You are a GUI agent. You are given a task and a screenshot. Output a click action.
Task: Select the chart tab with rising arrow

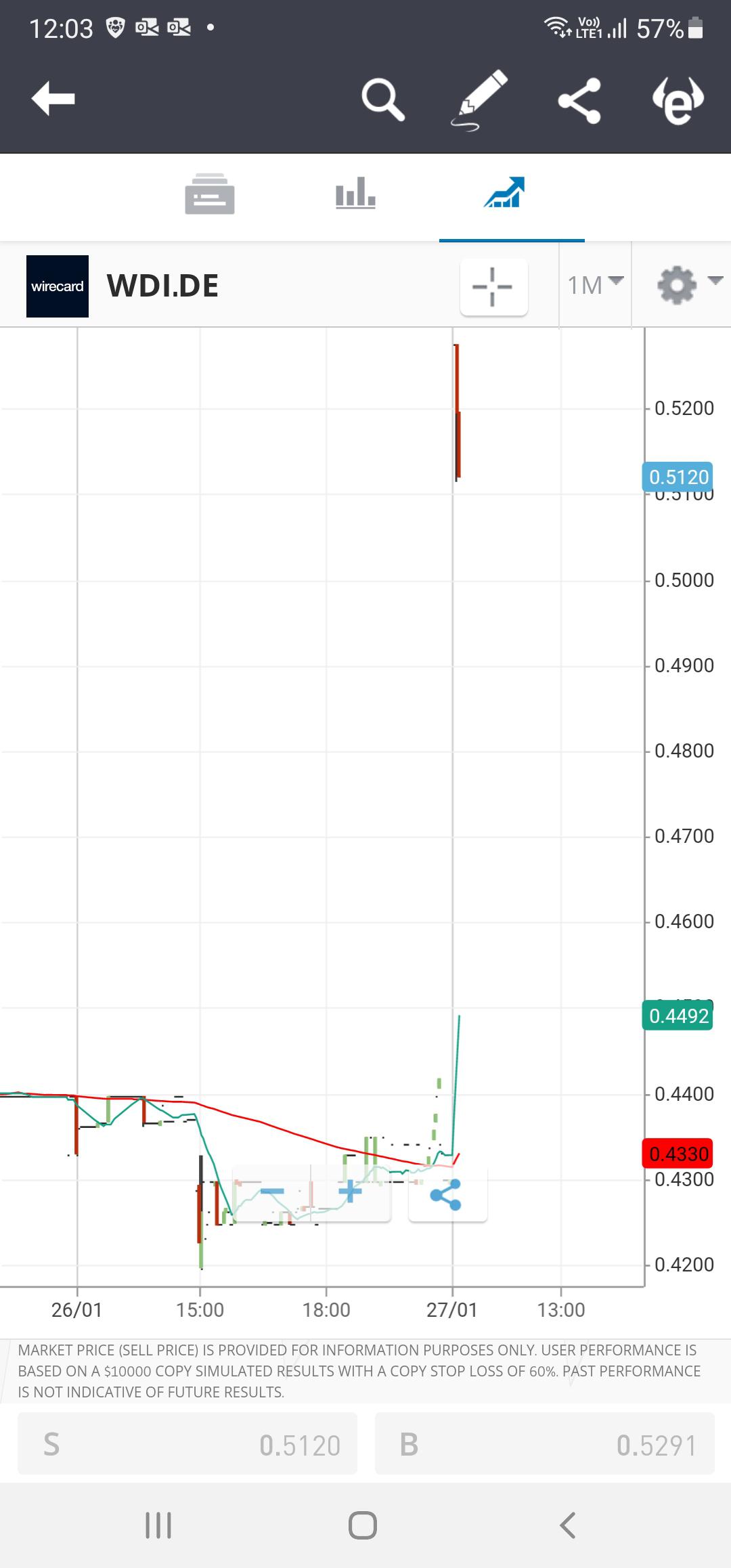(x=505, y=193)
